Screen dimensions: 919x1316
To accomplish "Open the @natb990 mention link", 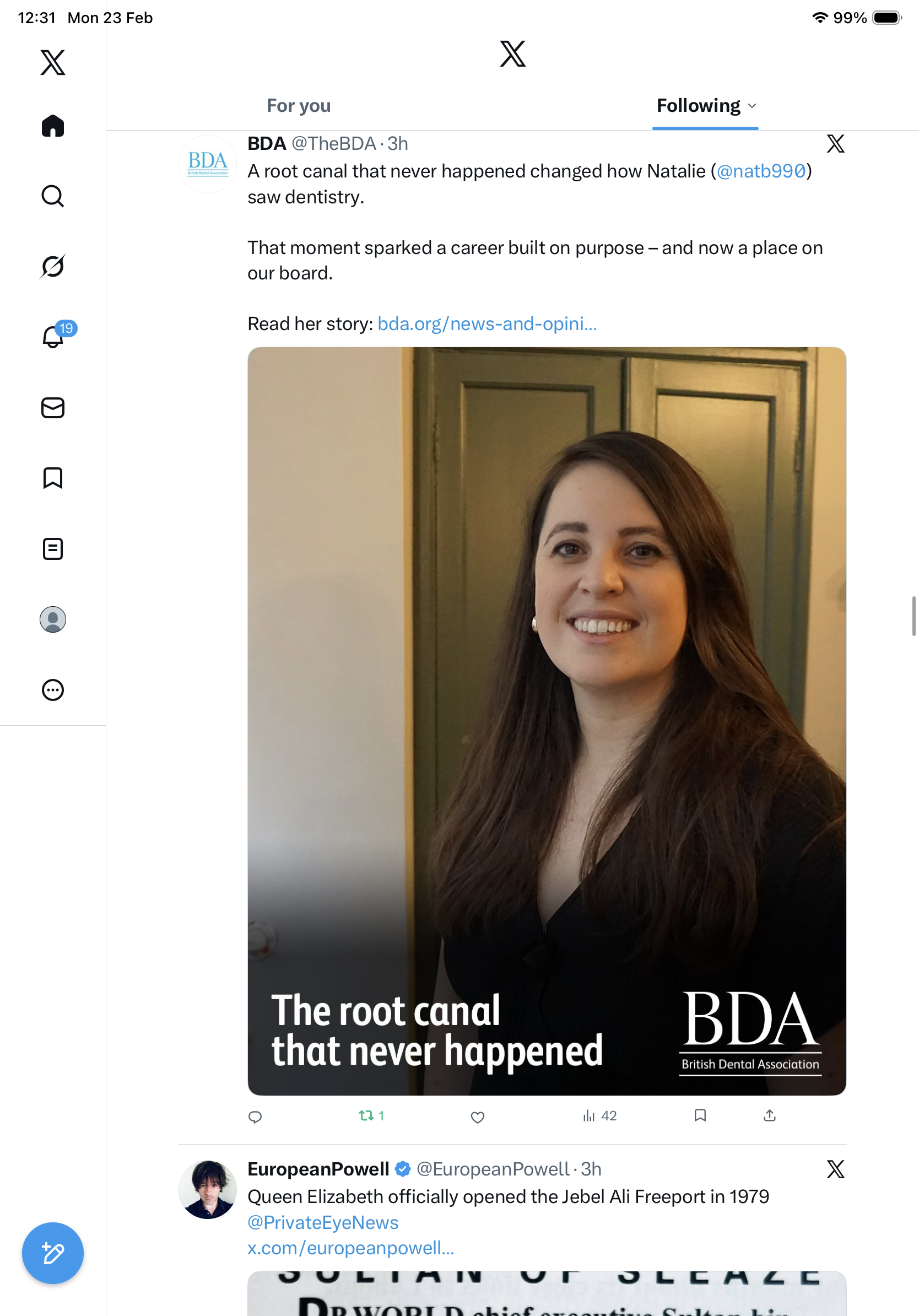I will coord(761,171).
